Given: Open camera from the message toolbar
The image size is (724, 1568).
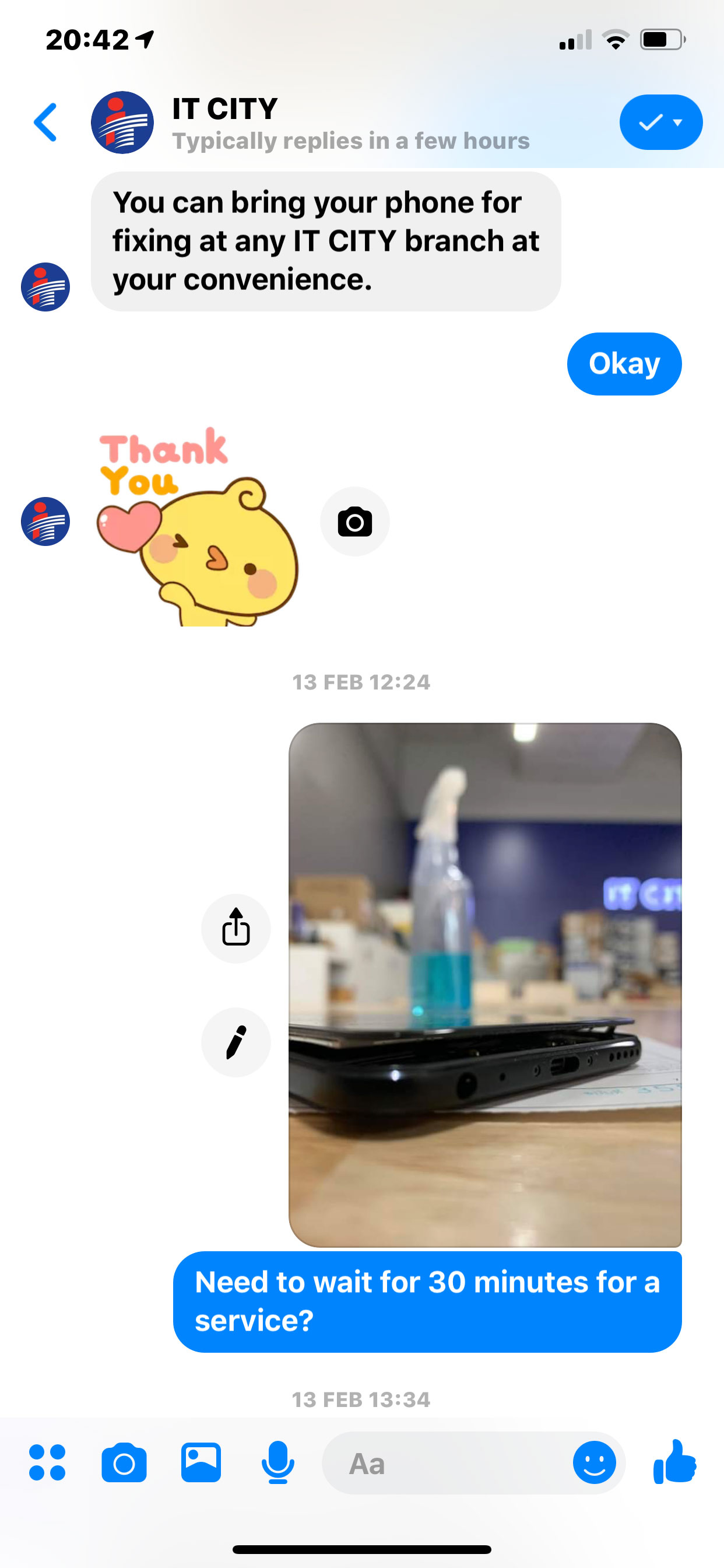Looking at the screenshot, I should [x=124, y=1462].
